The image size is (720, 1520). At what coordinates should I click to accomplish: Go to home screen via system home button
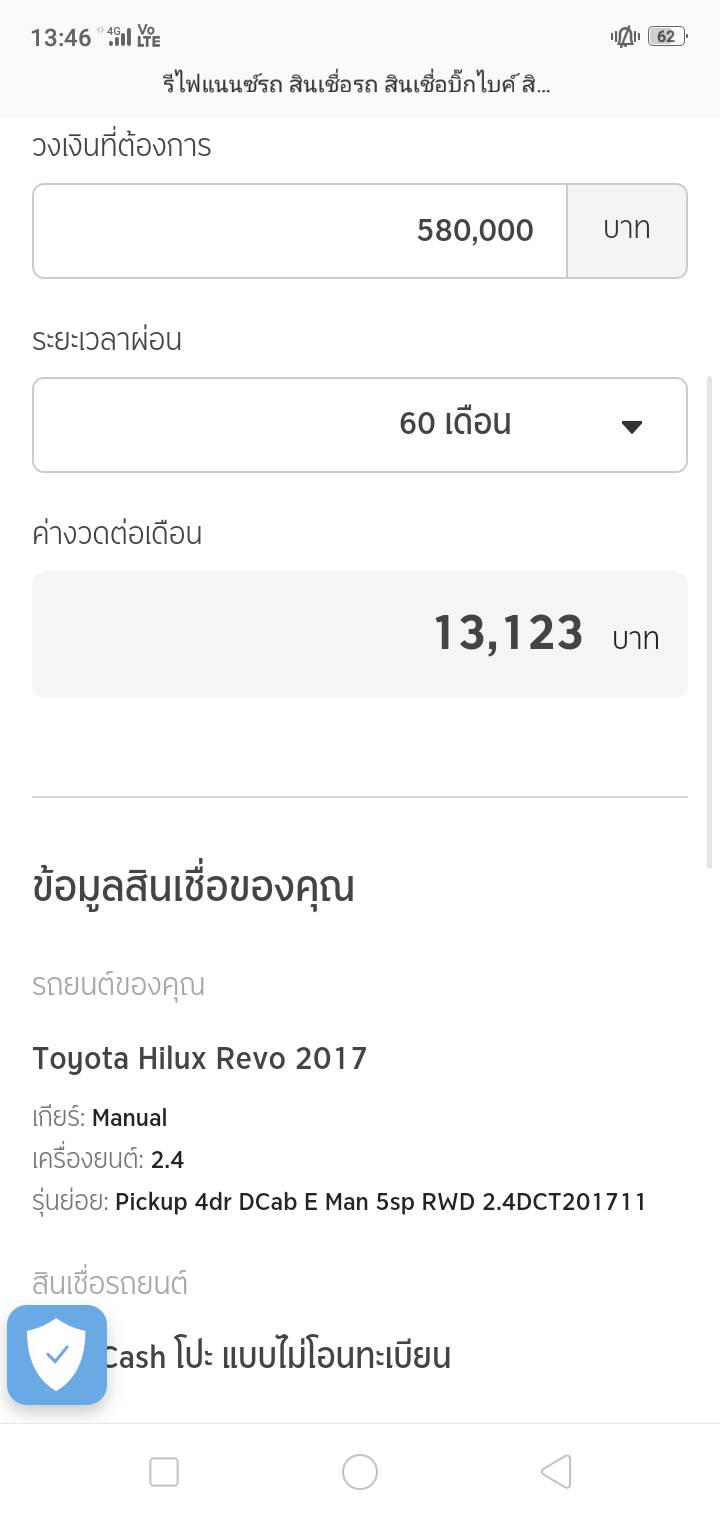point(360,1471)
